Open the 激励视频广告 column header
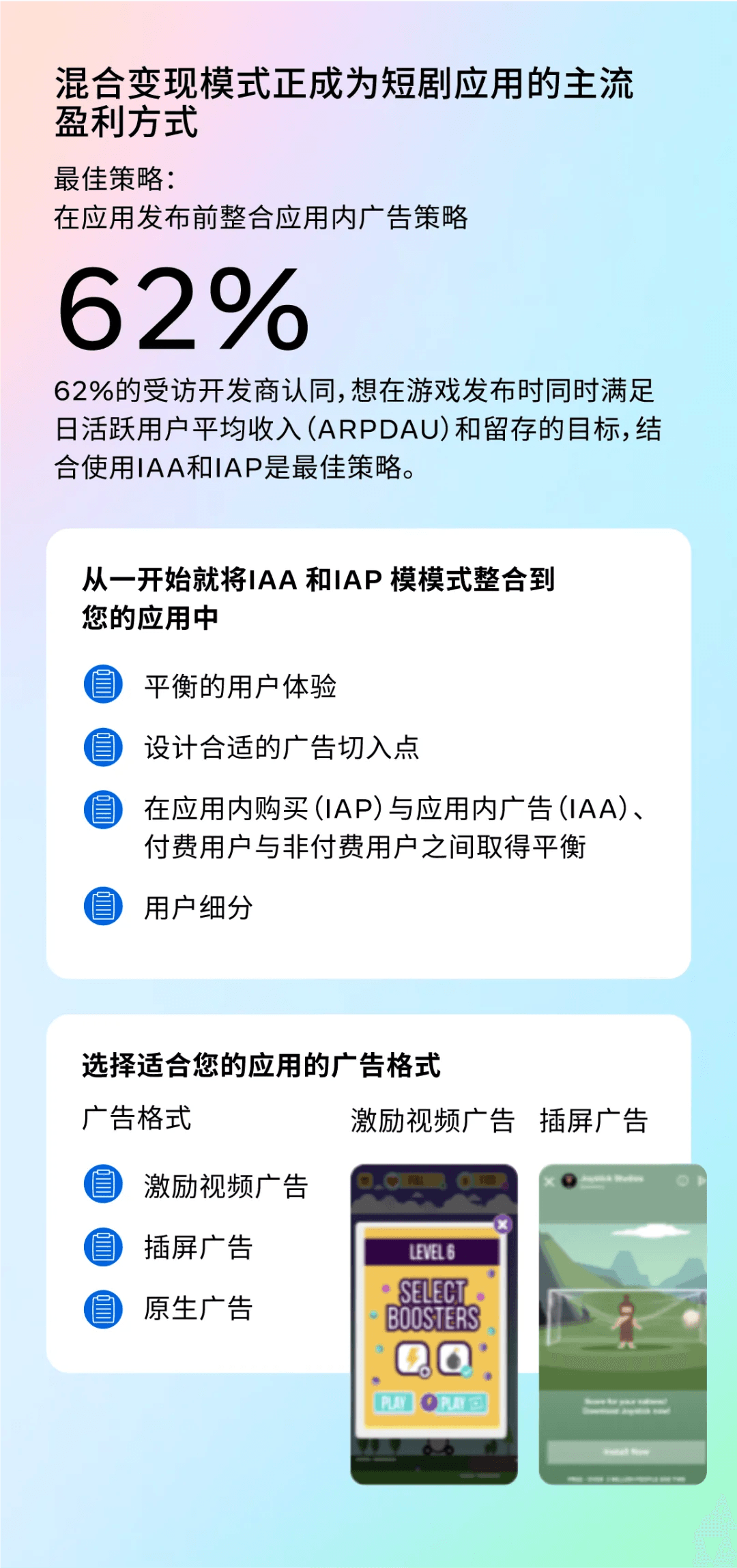 pos(433,1118)
